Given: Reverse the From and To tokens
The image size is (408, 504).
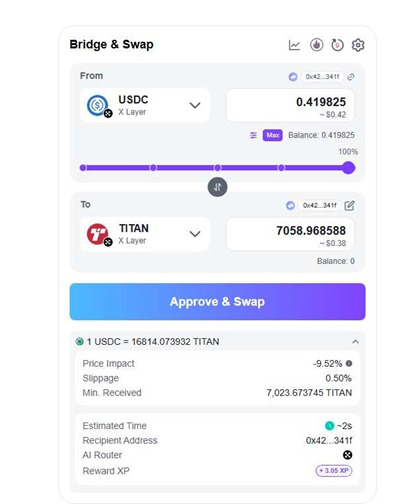Looking at the screenshot, I should coord(218,187).
